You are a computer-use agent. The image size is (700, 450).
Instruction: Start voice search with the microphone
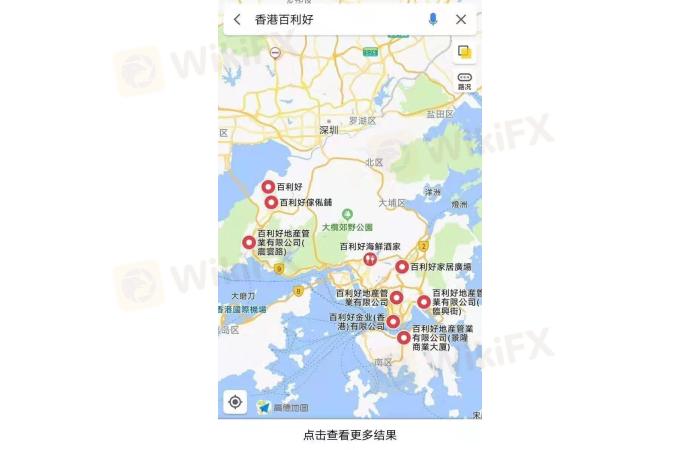(x=433, y=19)
